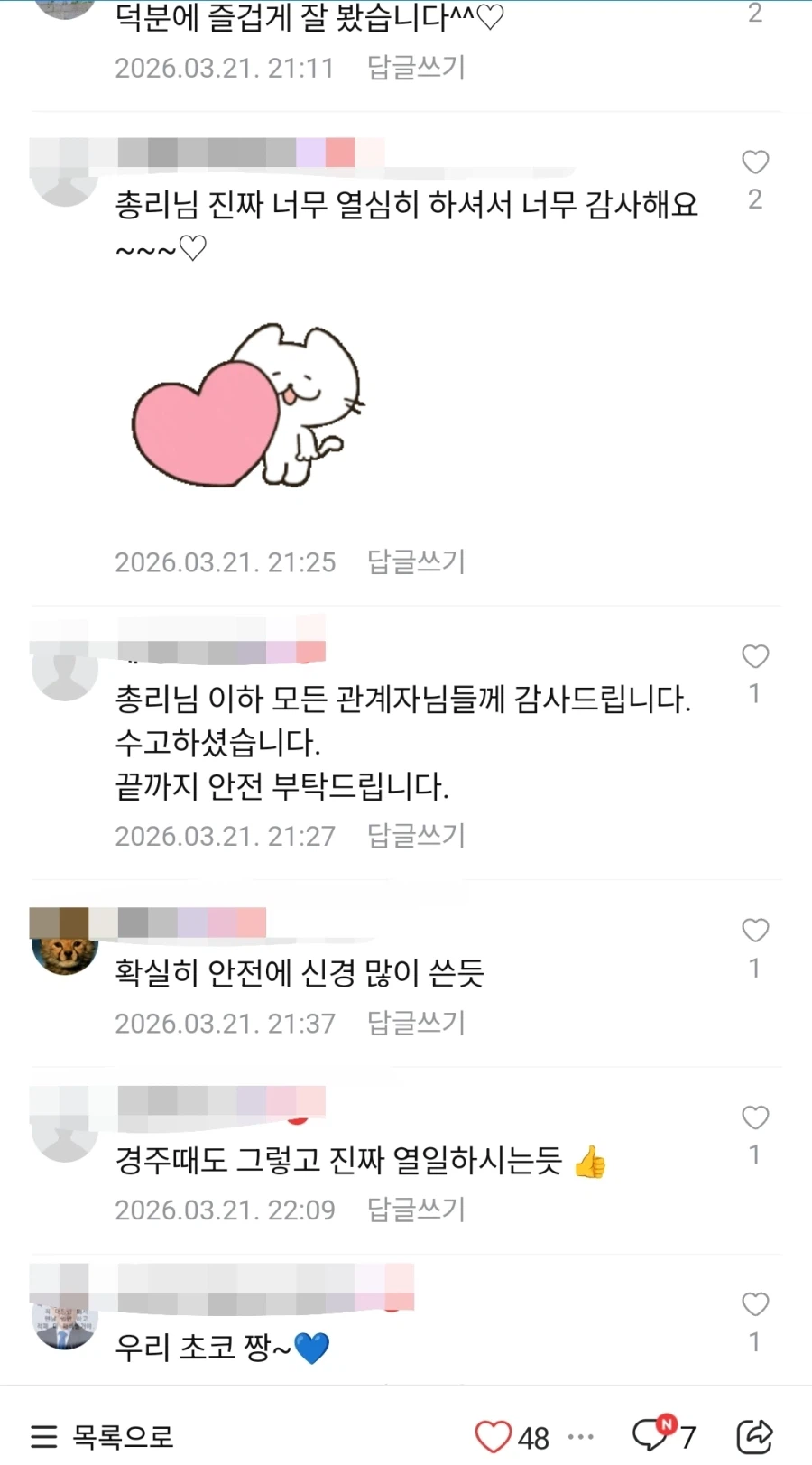Open reply box for the 22:09 comment
This screenshot has width=812, height=1465.
[x=416, y=1210]
